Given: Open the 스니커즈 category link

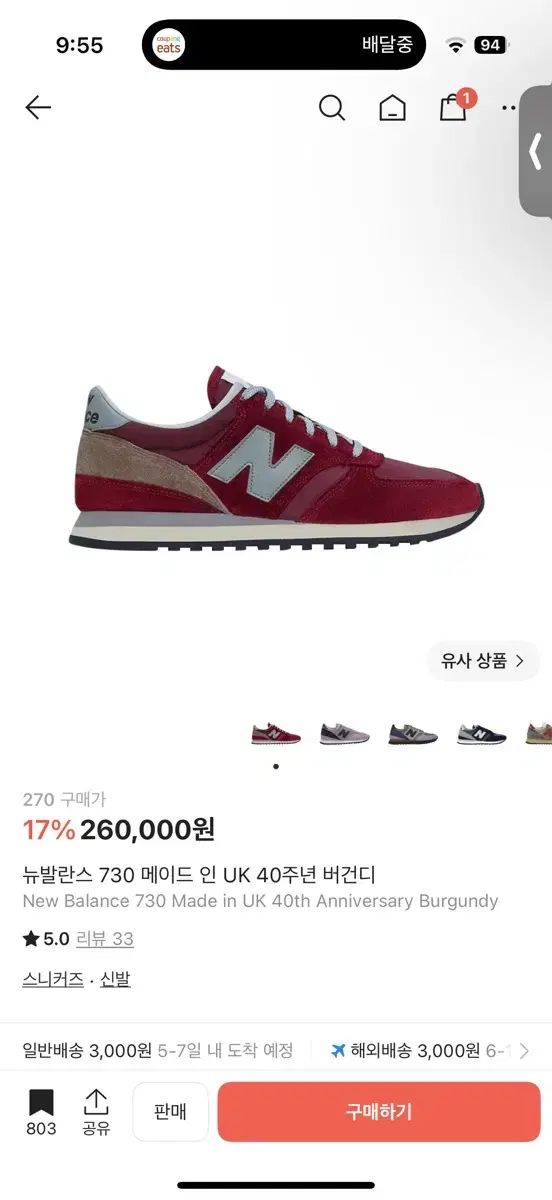Looking at the screenshot, I should 53,979.
